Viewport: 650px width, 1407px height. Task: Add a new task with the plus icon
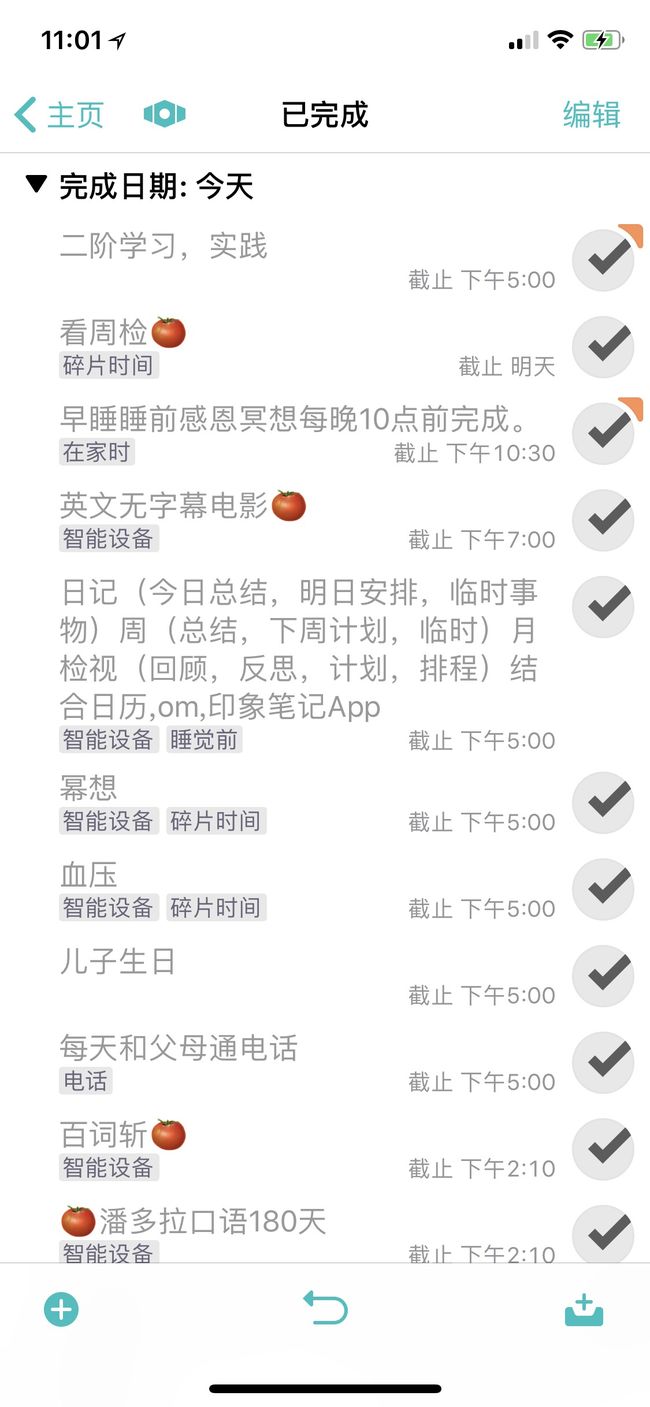tap(61, 1310)
